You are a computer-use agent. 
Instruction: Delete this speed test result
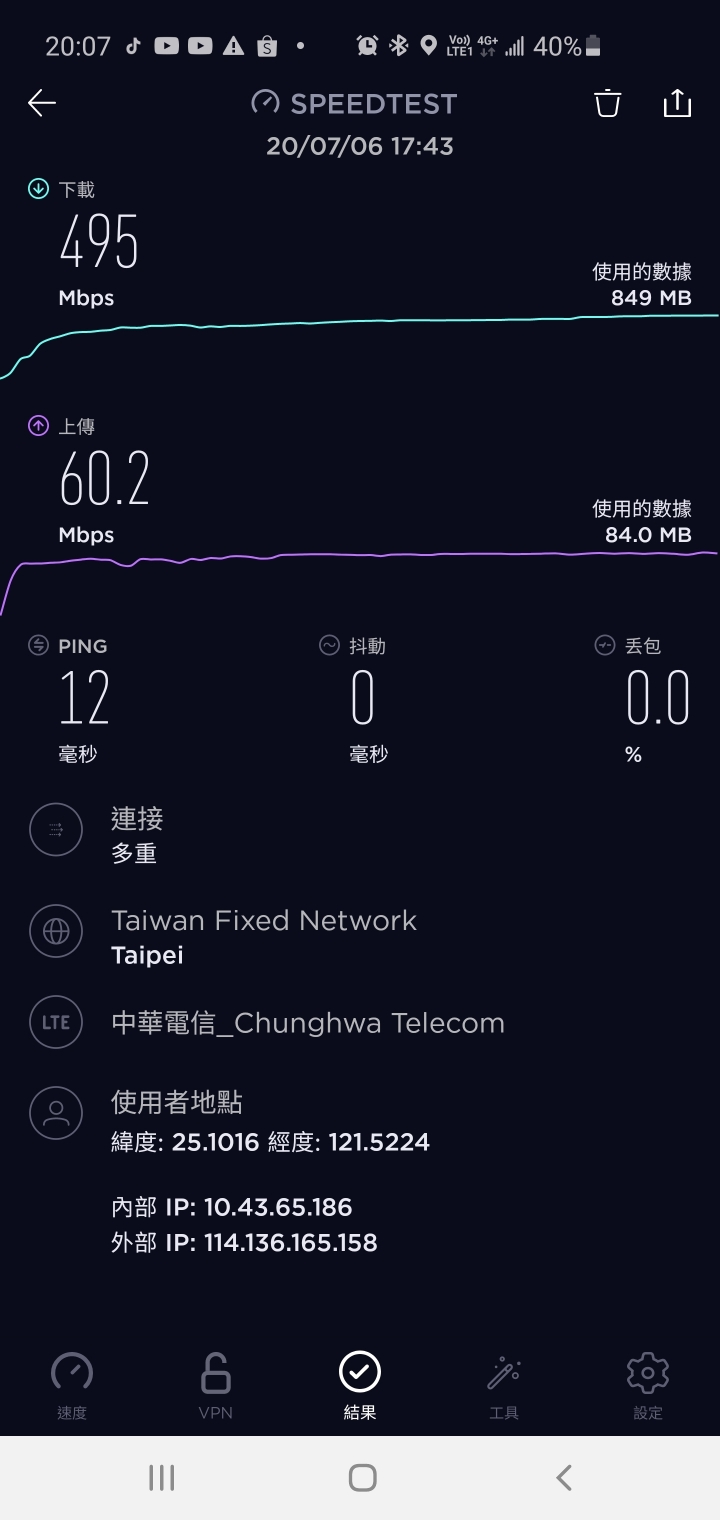[608, 103]
